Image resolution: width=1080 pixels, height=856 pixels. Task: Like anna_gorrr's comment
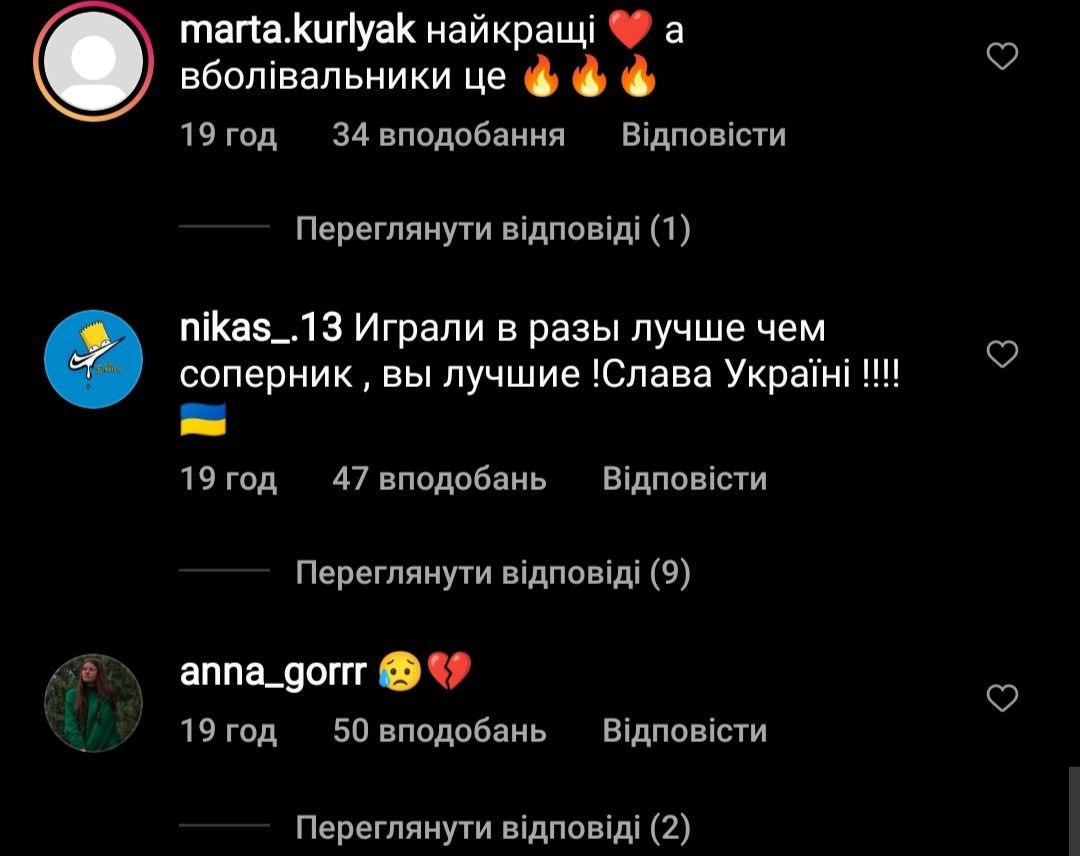(1002, 697)
